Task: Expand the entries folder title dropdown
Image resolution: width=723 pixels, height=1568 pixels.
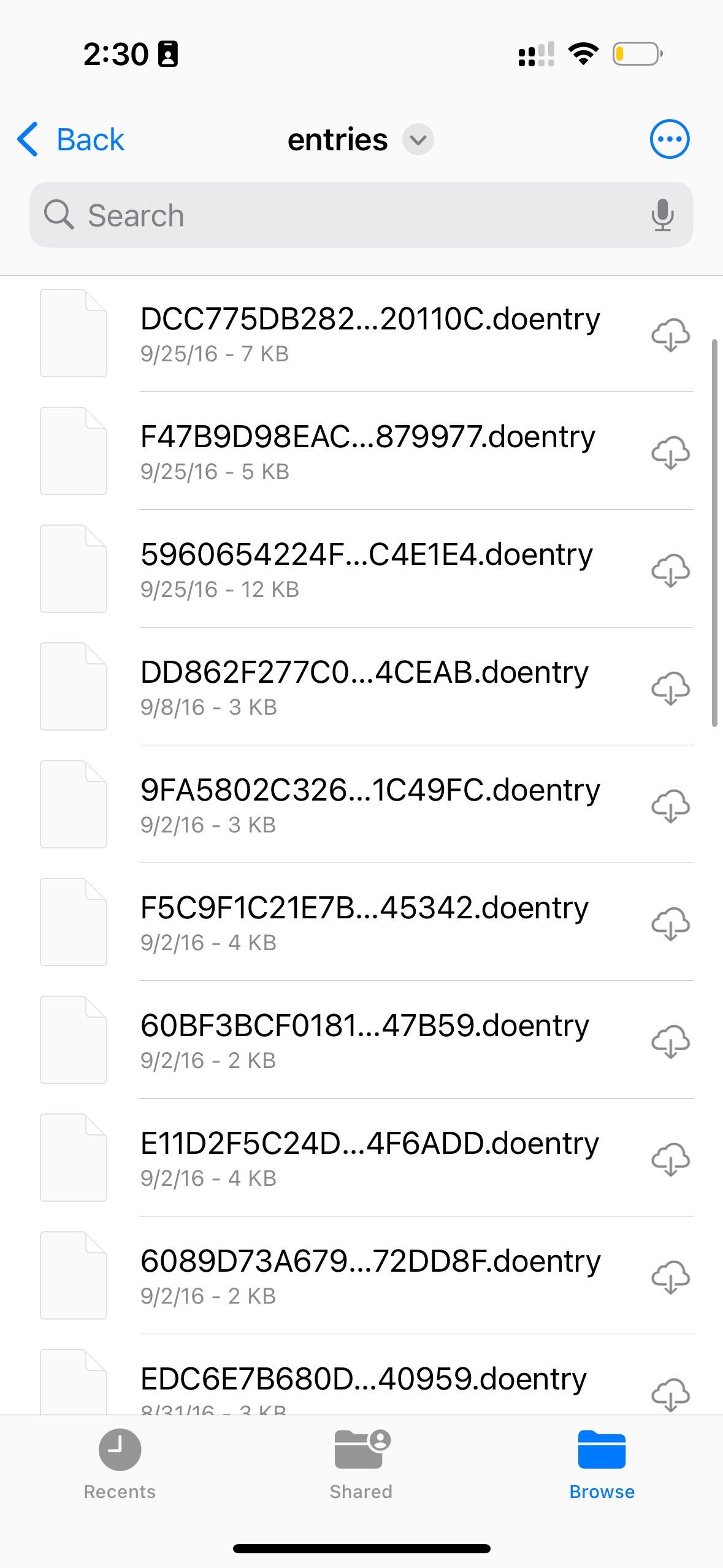Action: click(x=418, y=139)
